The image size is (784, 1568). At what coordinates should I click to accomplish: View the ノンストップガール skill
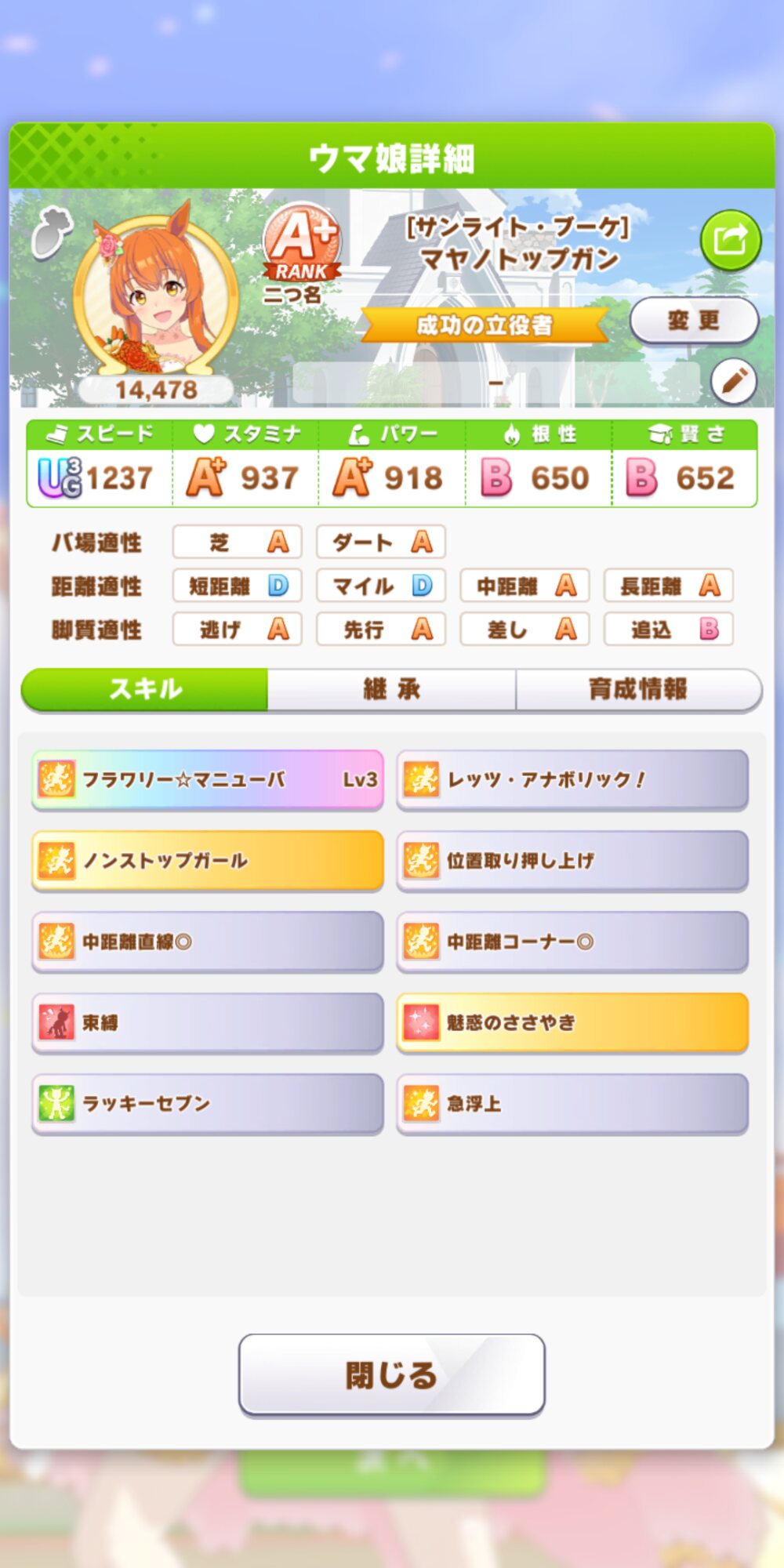tap(208, 860)
